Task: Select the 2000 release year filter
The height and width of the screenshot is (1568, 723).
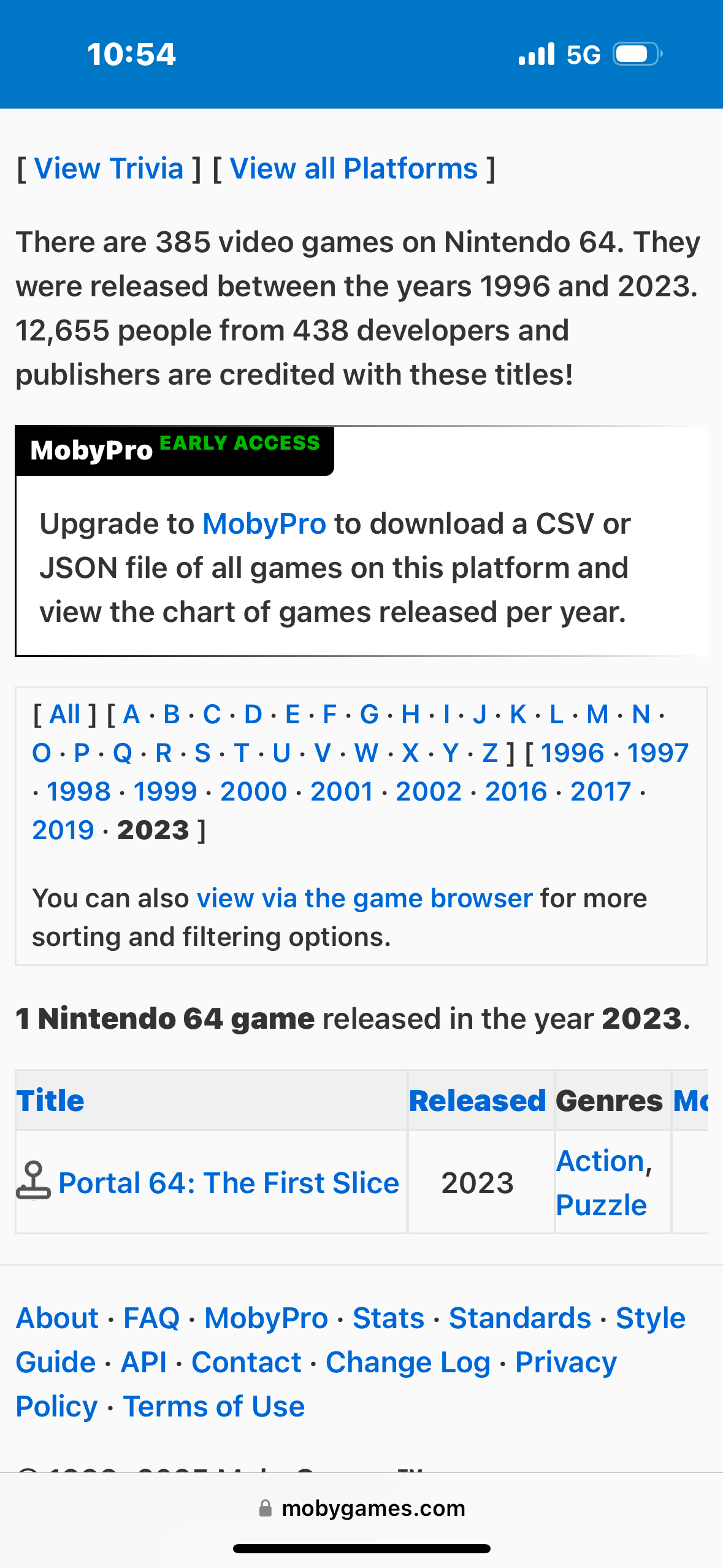Action: tap(253, 792)
